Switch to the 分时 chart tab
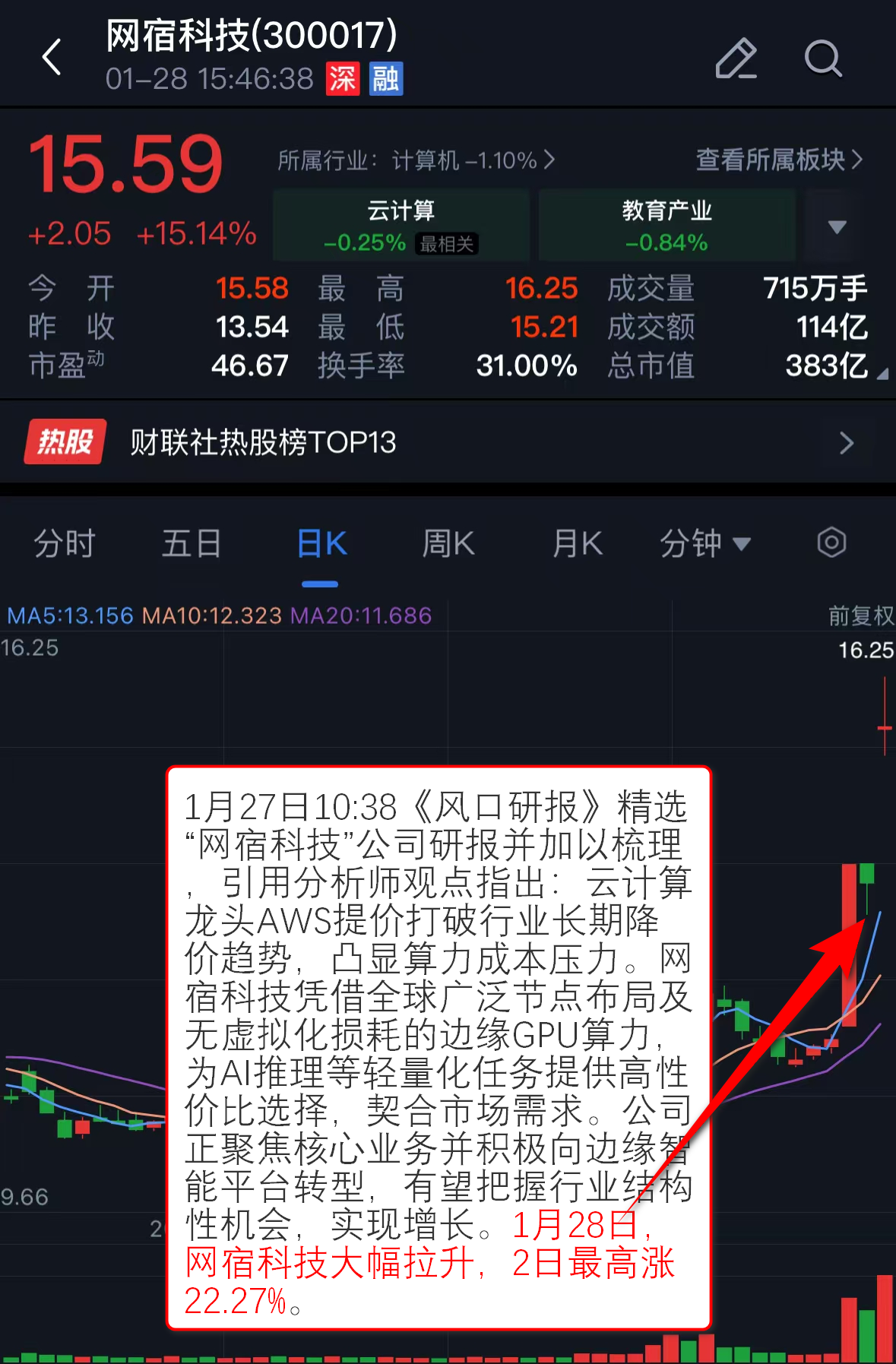 pyautogui.click(x=65, y=544)
